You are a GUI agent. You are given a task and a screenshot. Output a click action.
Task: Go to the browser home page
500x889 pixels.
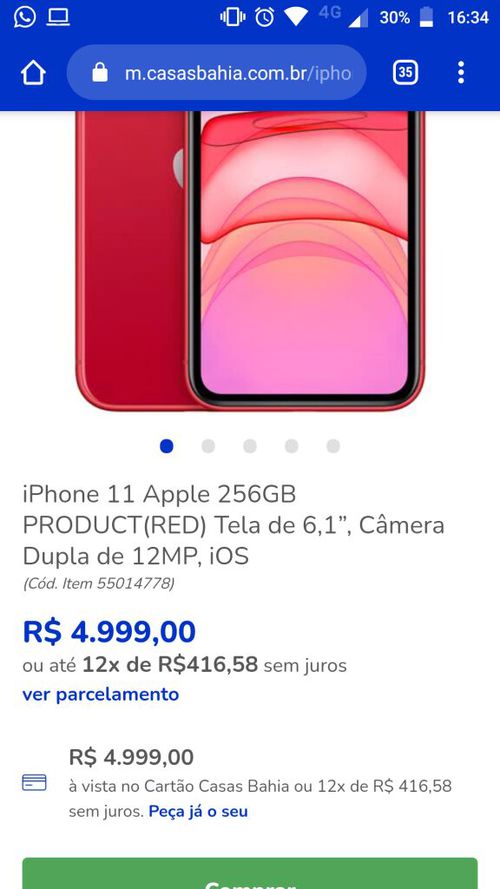click(33, 73)
